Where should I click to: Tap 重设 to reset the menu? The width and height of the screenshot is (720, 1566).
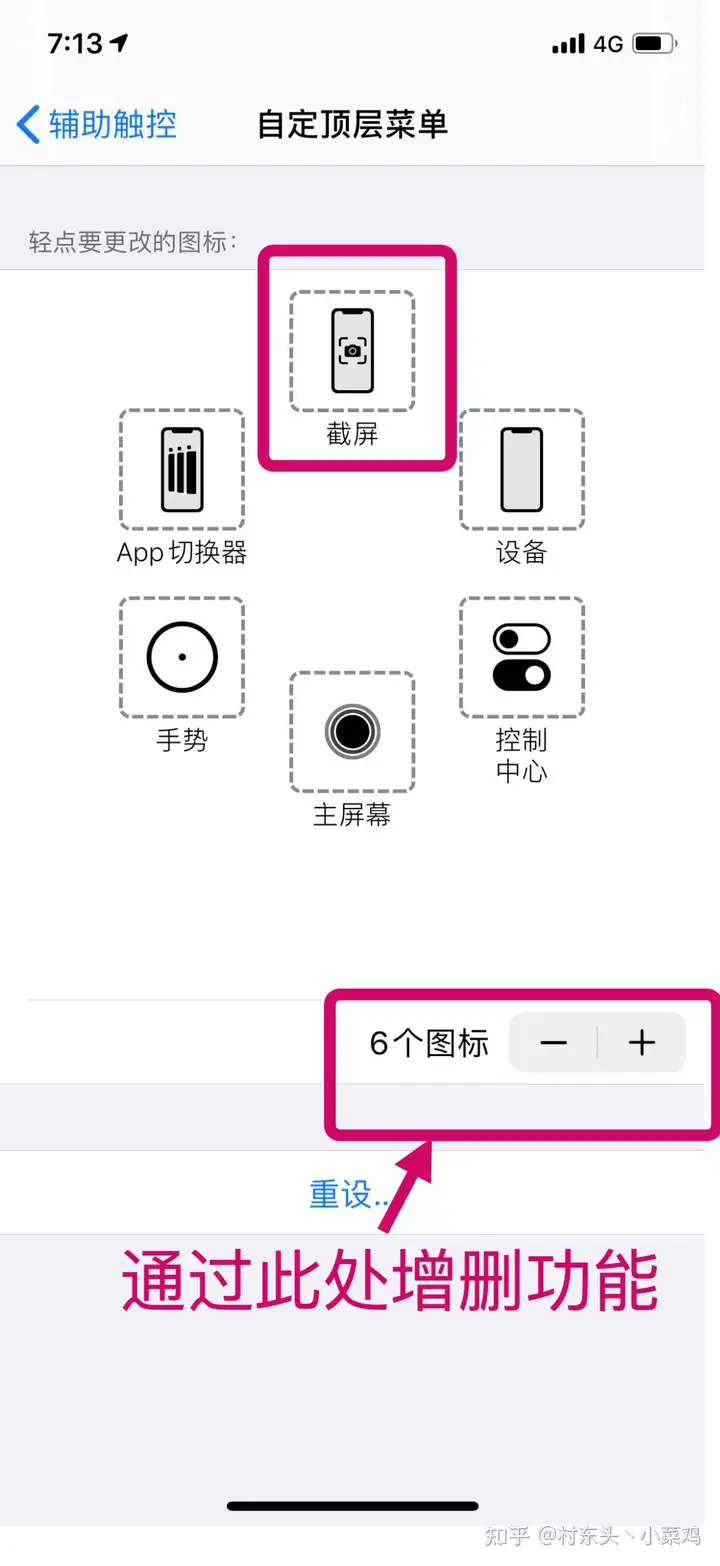pyautogui.click(x=340, y=1194)
